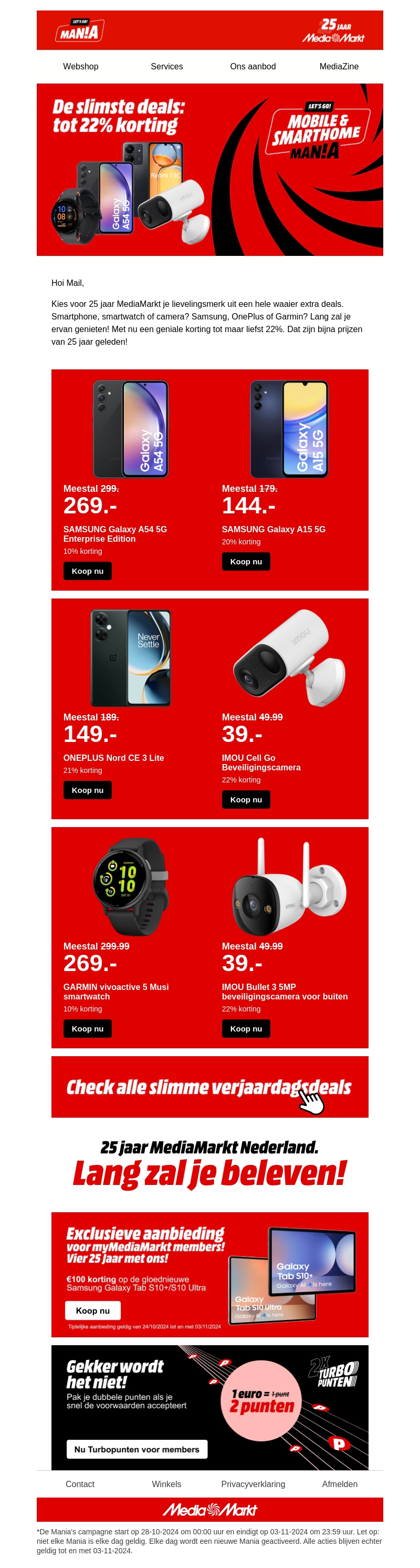Visit the MediaZine page

(x=339, y=66)
